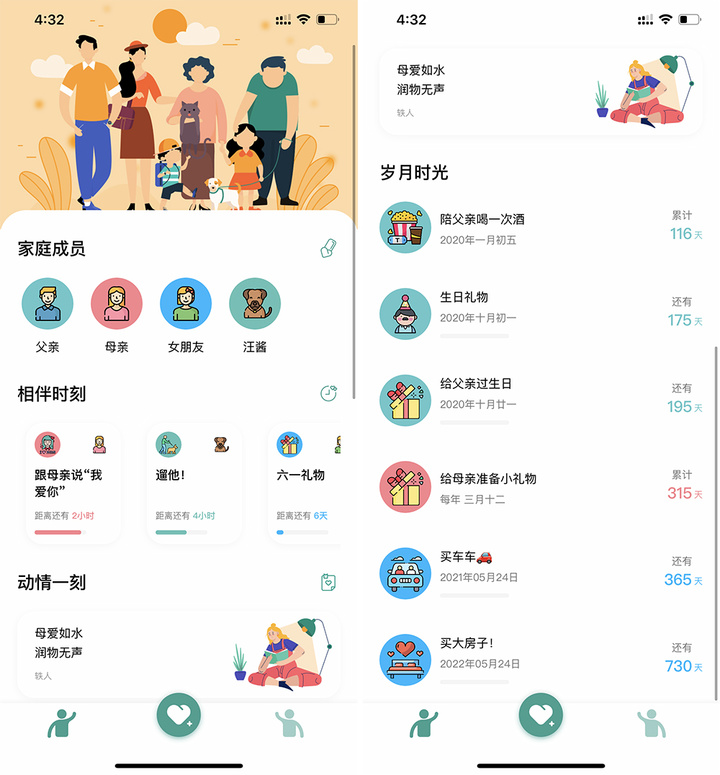This screenshot has width=720, height=775.
Task: Tap the clock icon beside 相伴时刻
Action: [x=328, y=394]
